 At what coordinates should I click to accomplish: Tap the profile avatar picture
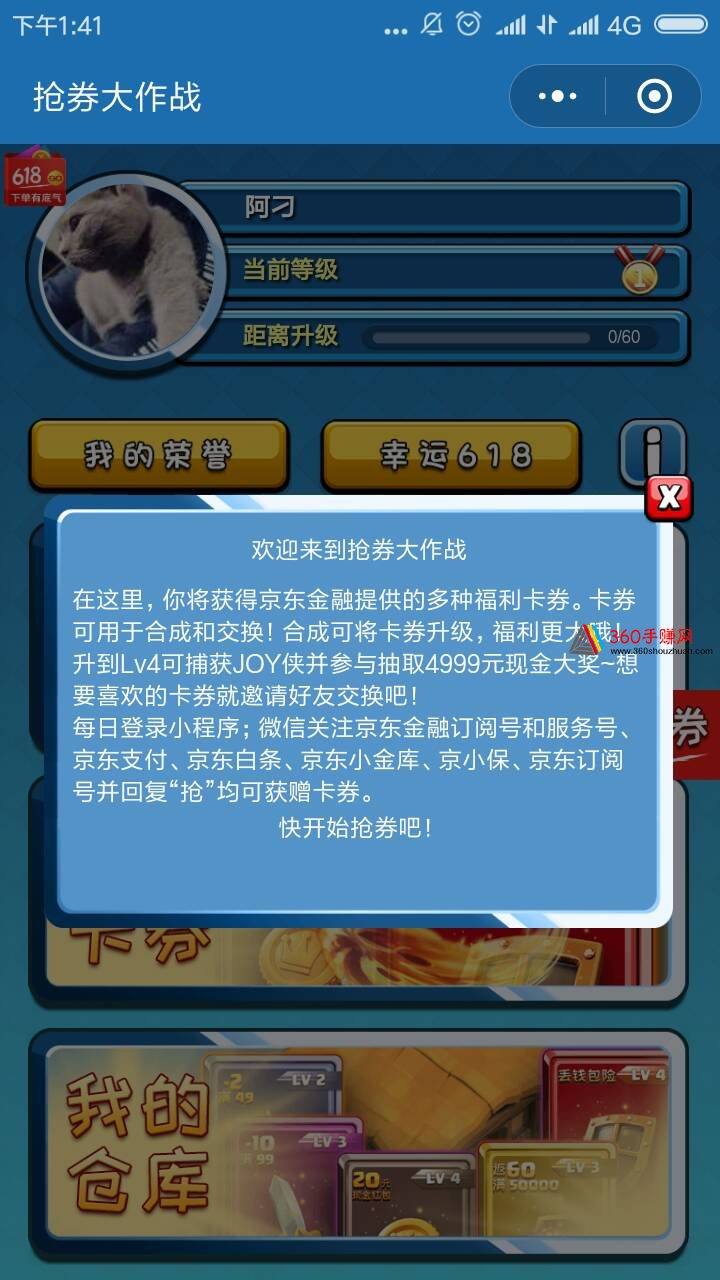coord(130,270)
